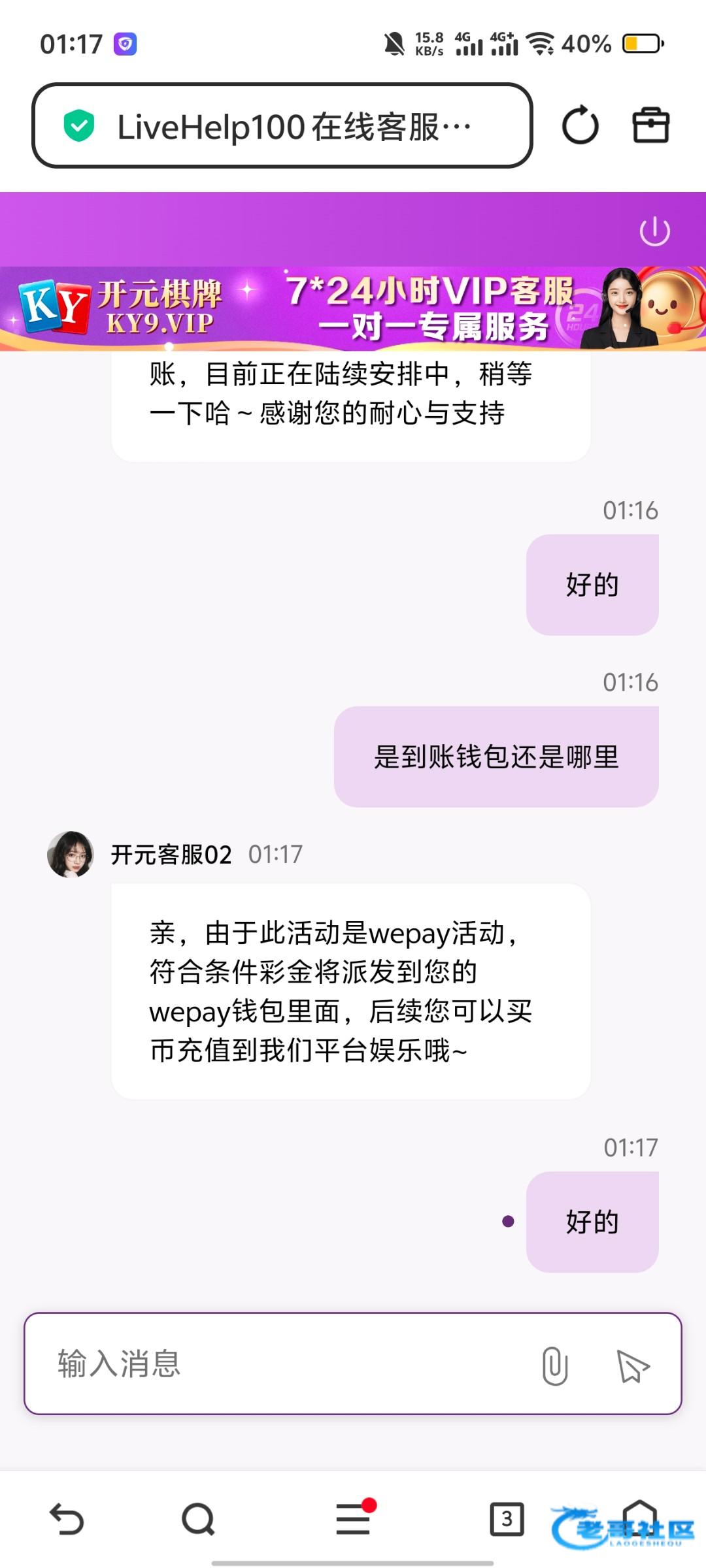This screenshot has height=1568, width=706.
Task: Open the browser menu with the red dot
Action: pyautogui.click(x=353, y=1519)
